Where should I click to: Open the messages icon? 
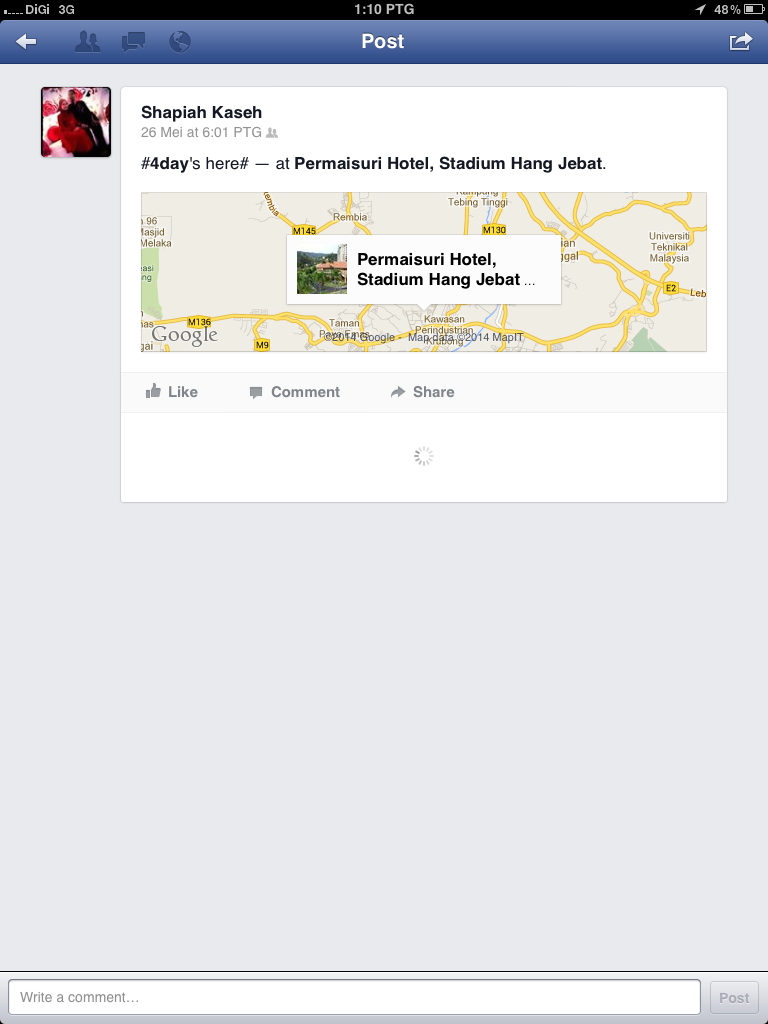[x=133, y=42]
